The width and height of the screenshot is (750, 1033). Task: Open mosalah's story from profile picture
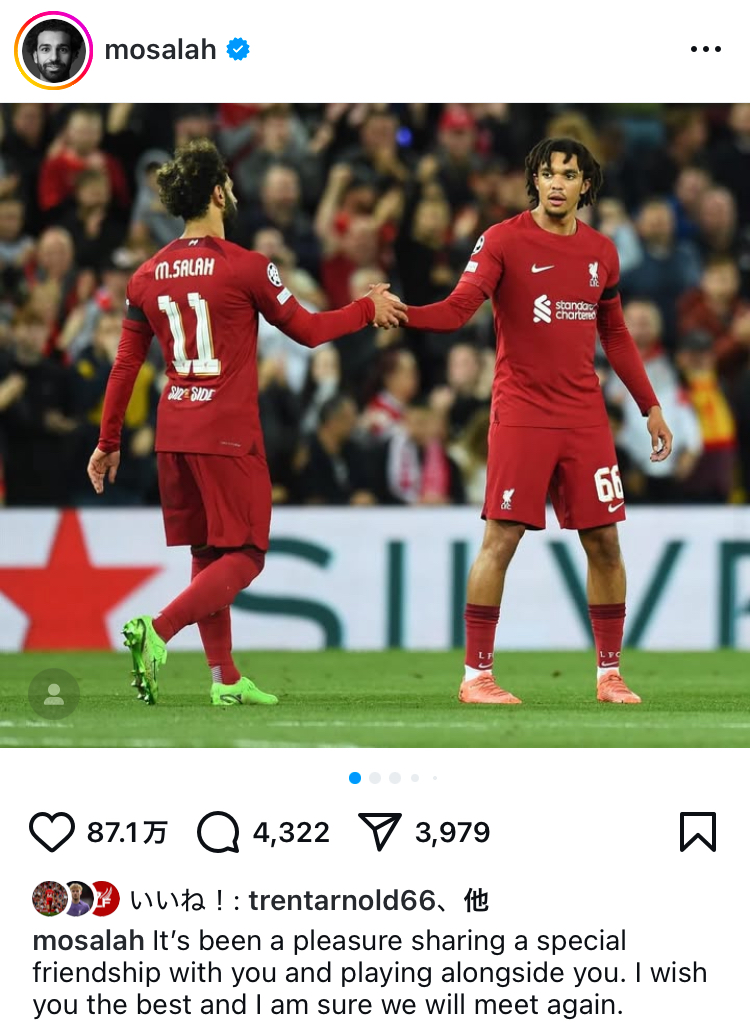click(x=53, y=50)
